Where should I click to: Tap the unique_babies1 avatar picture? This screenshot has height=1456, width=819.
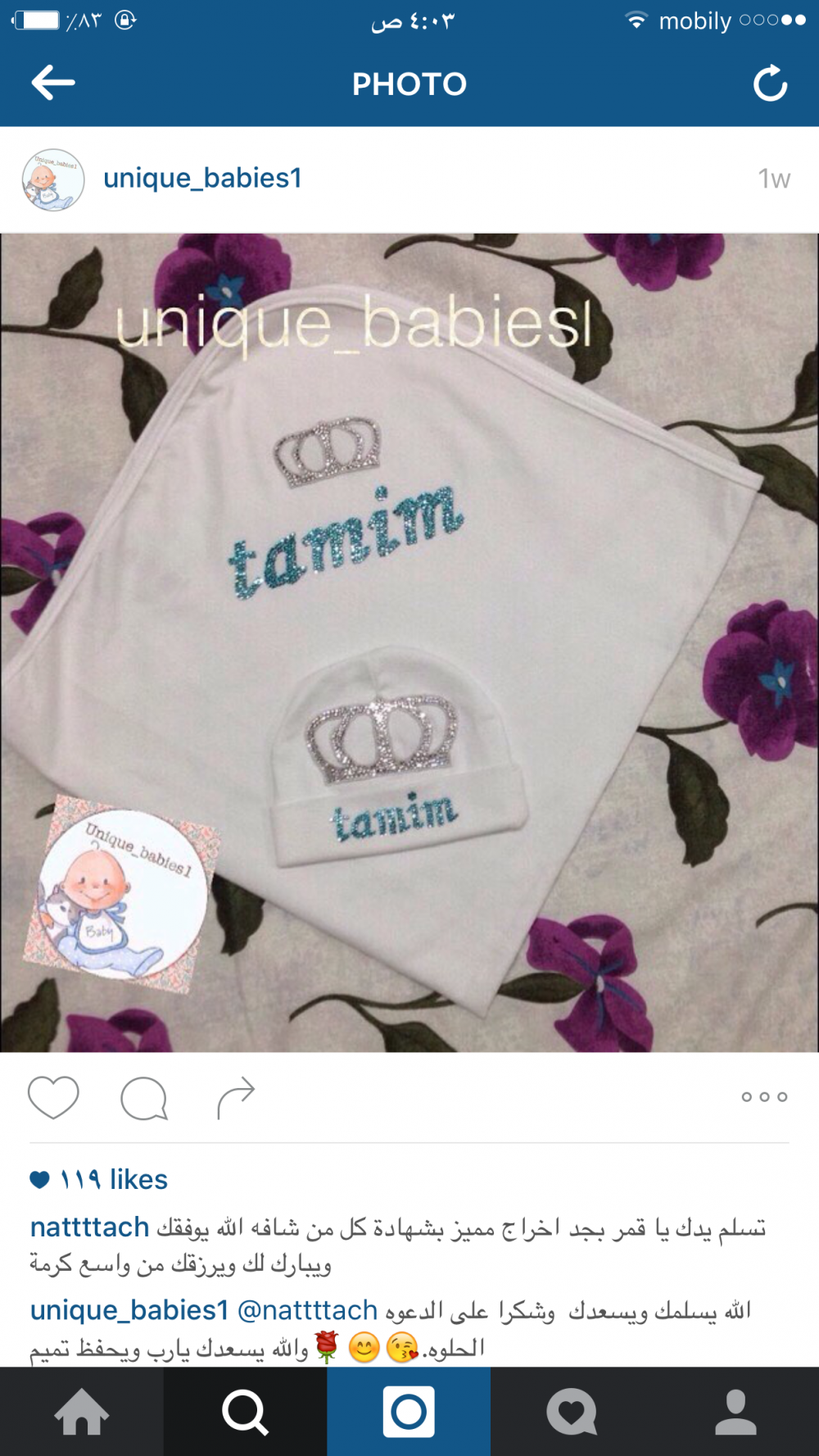[53, 179]
